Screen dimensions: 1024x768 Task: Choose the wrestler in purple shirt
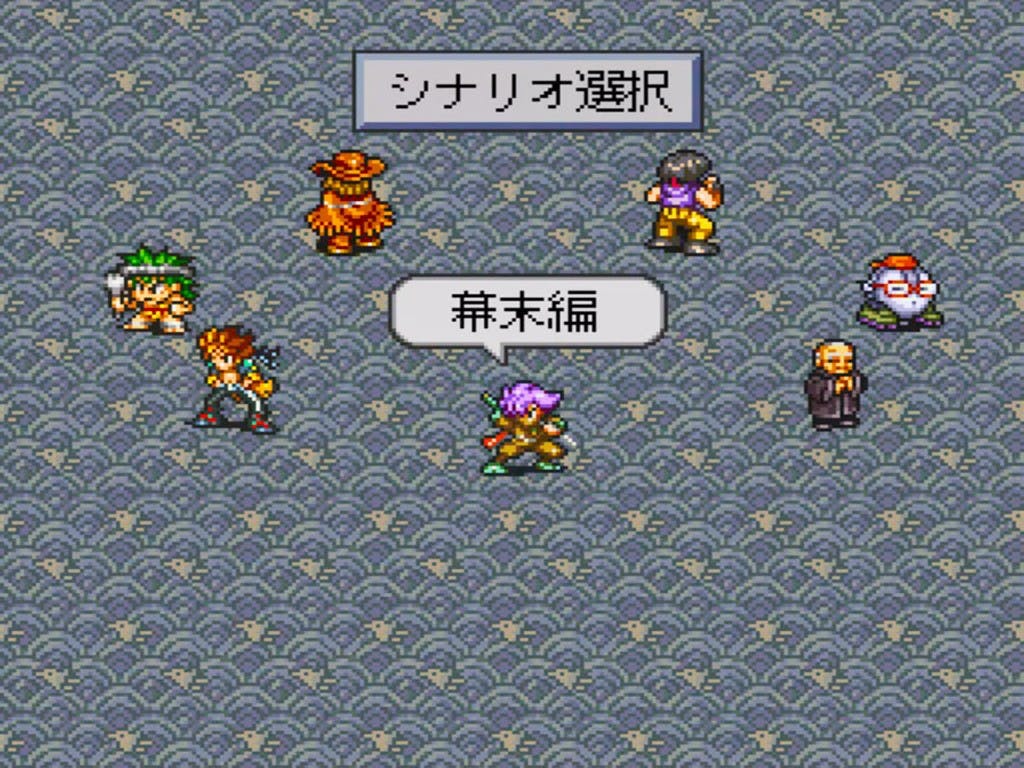click(x=684, y=202)
